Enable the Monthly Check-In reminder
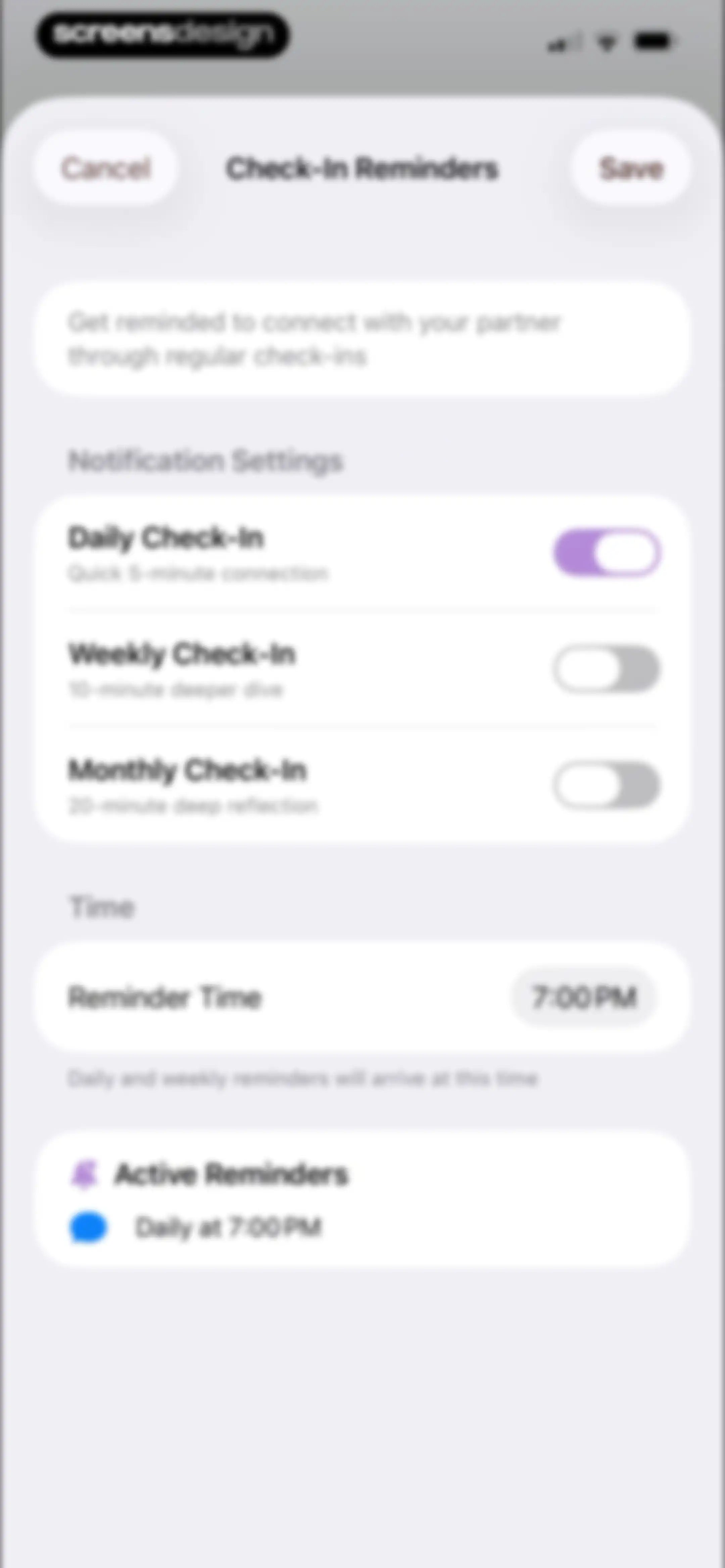The image size is (725, 1568). coord(607,785)
